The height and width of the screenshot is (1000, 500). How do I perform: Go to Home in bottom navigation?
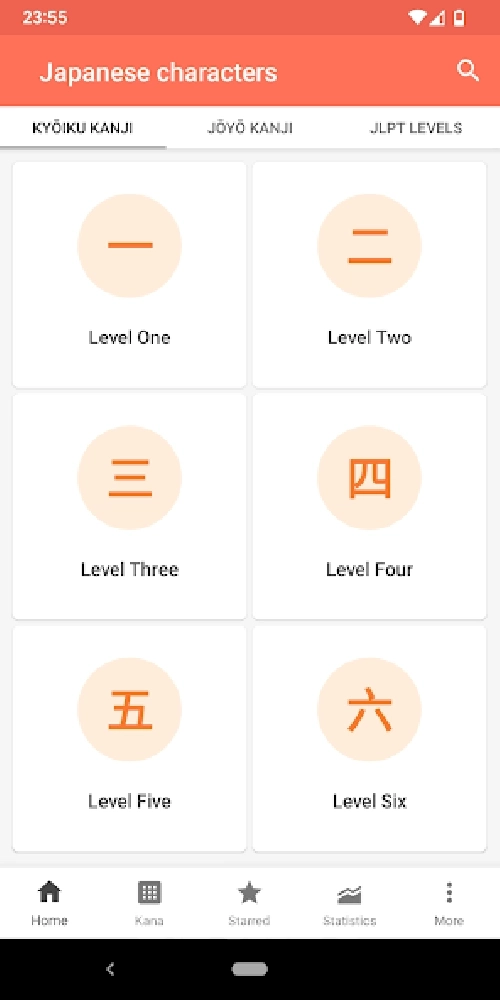[50, 903]
